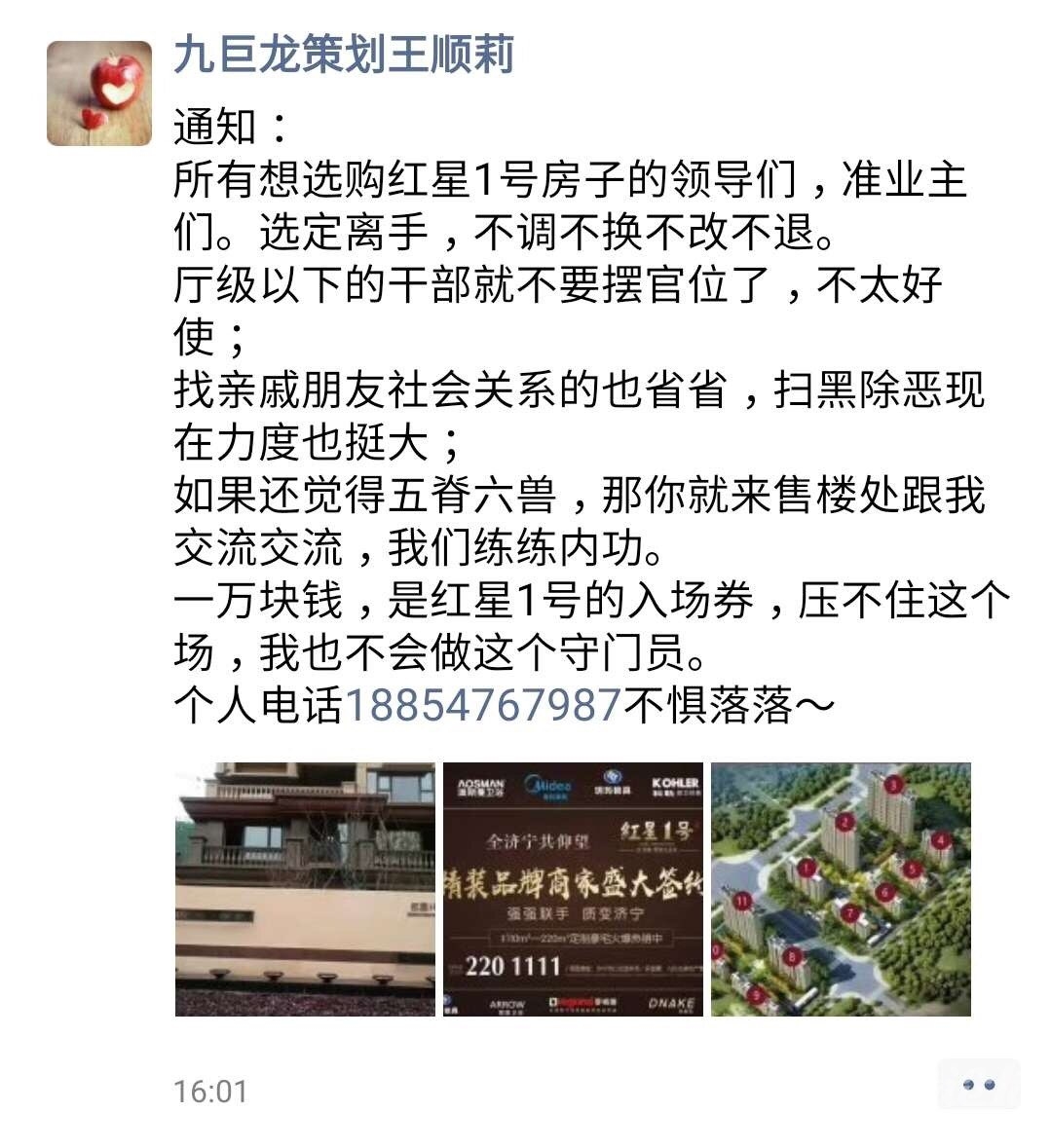Open the building exterior photo
The image size is (1051, 1148).
coord(305,889)
